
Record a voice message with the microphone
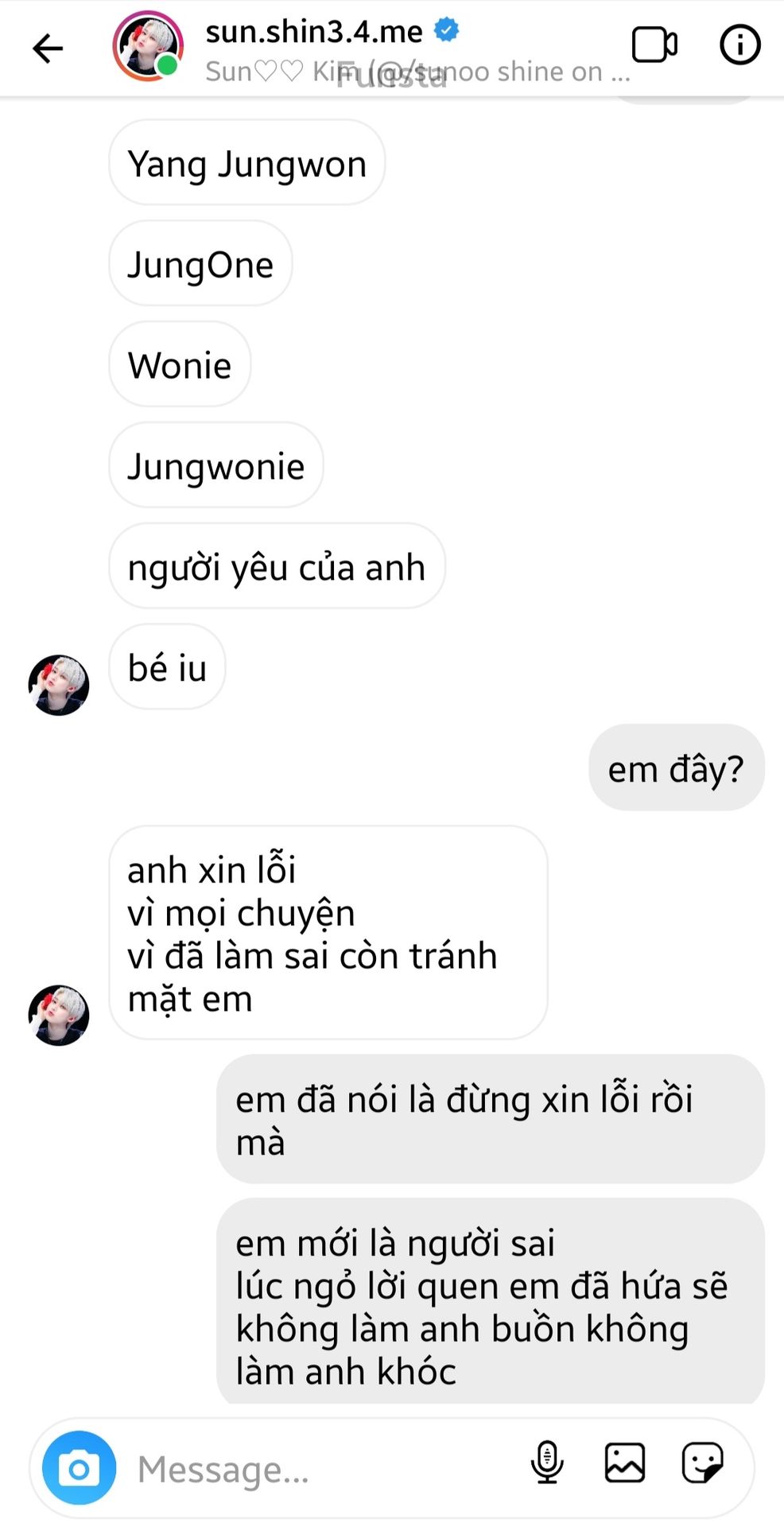[x=547, y=1463]
